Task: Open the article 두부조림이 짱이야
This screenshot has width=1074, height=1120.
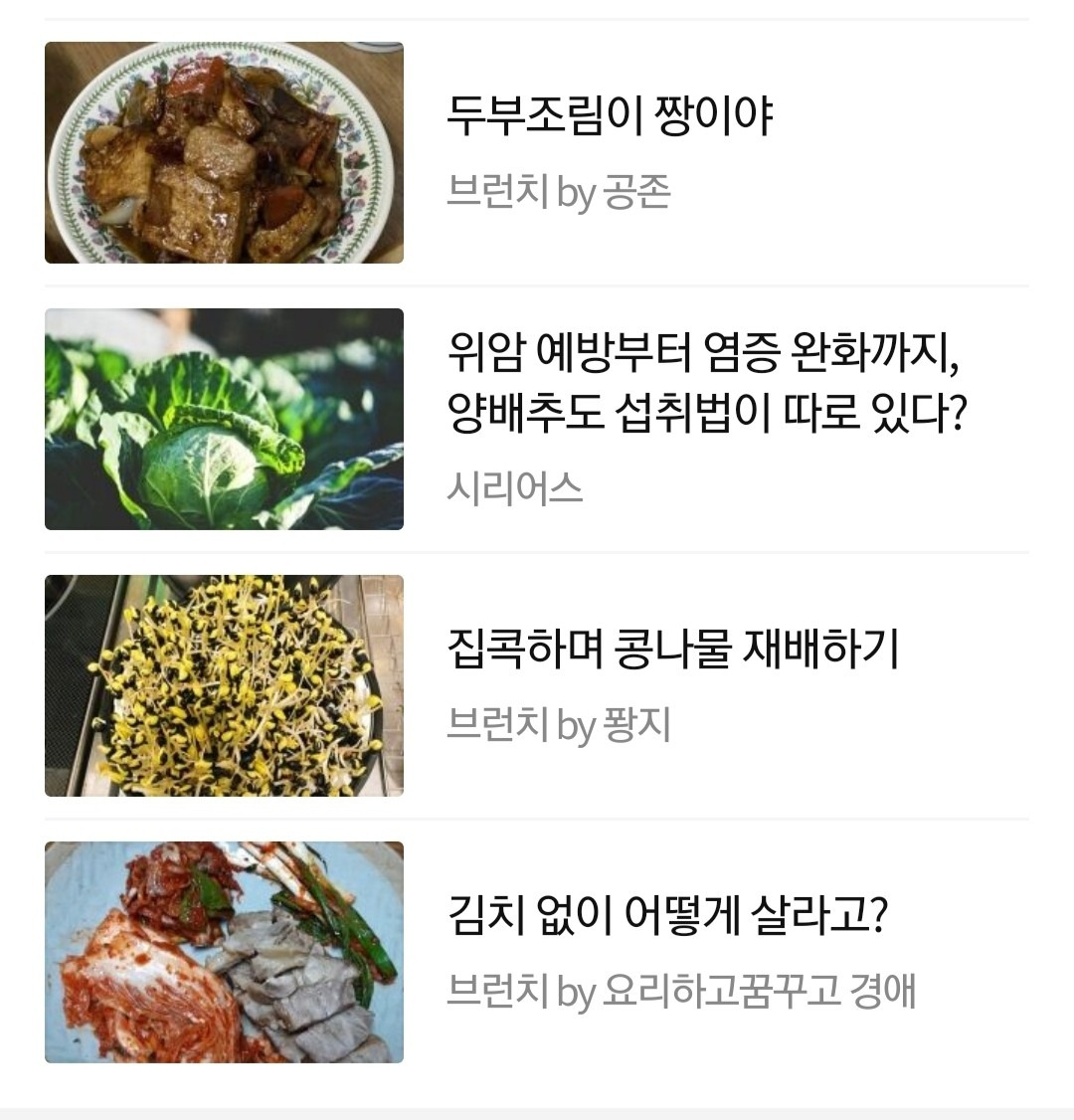Action: point(609,116)
